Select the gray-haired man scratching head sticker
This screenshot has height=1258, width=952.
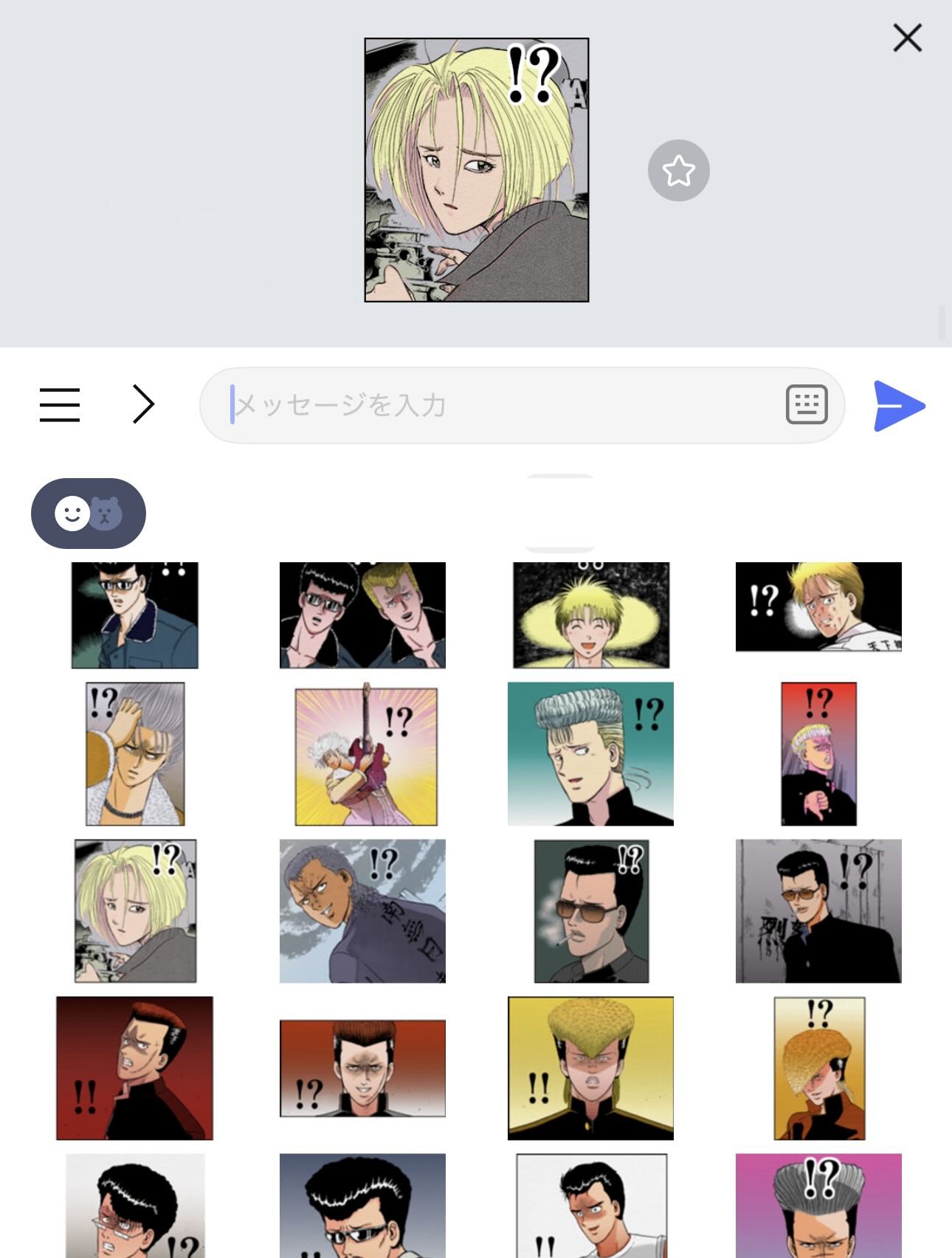click(135, 753)
